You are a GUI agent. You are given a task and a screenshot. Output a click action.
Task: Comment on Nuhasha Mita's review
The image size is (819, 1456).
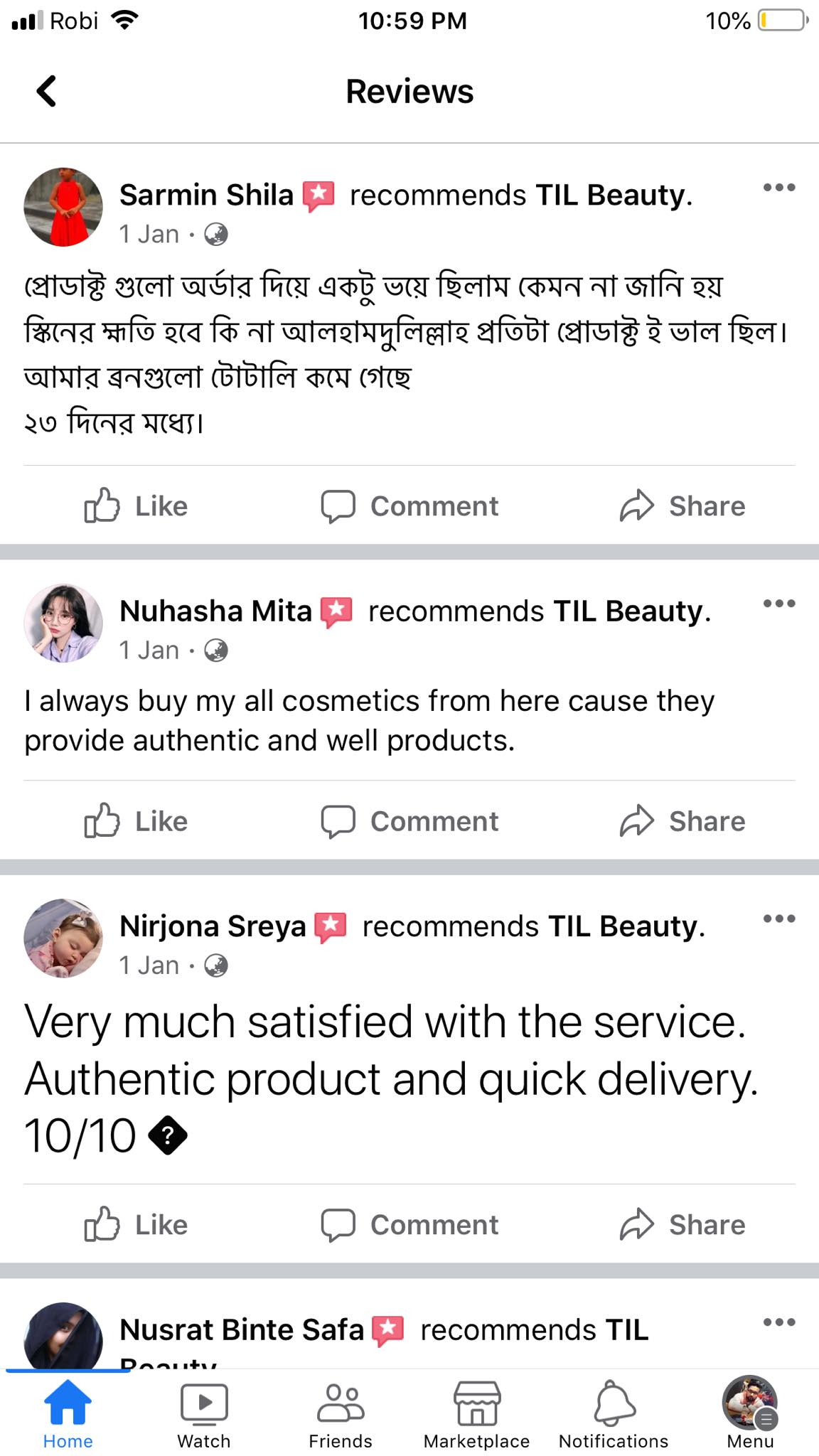tap(409, 821)
